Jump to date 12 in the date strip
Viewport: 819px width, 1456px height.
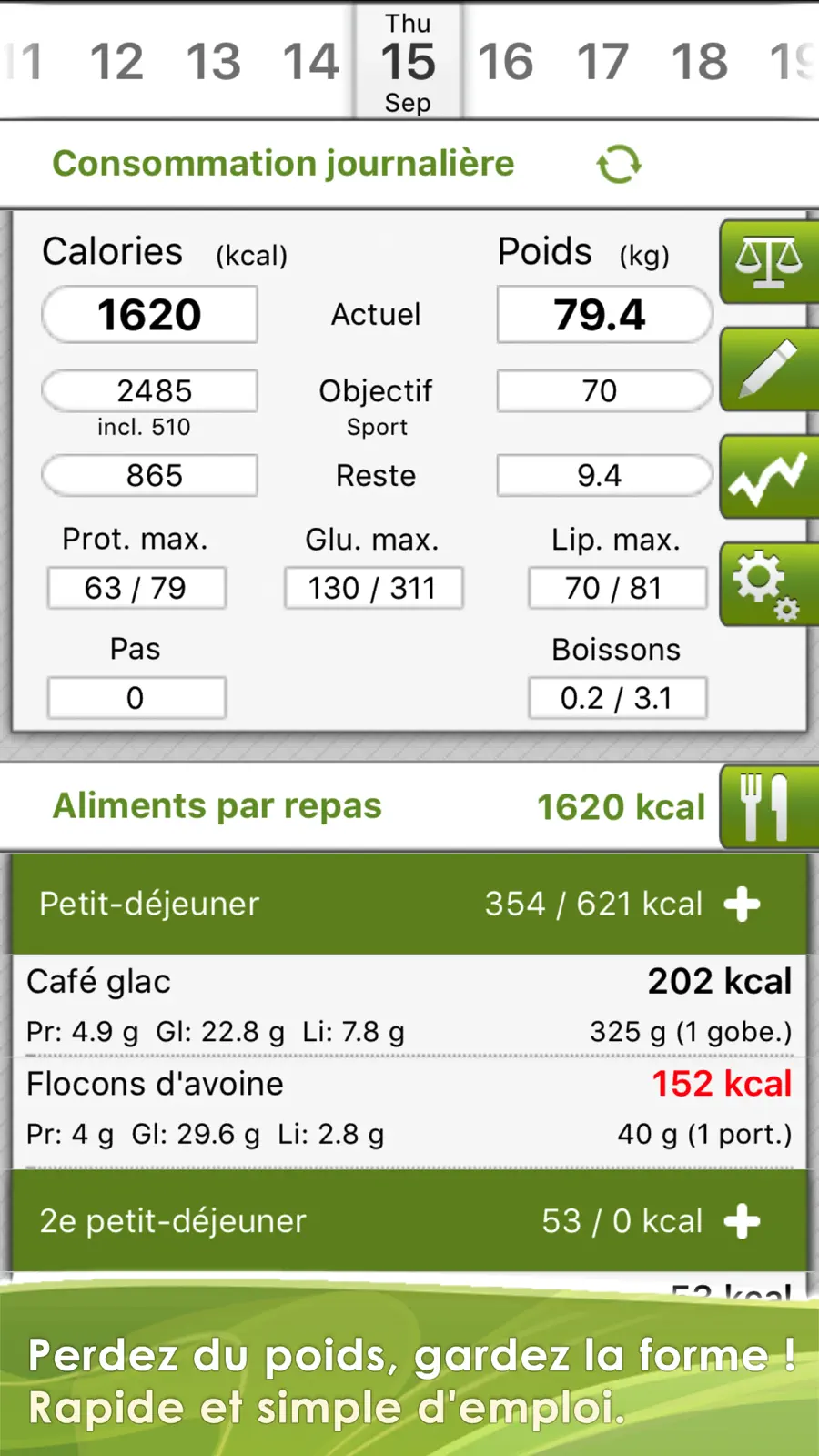coord(116,62)
